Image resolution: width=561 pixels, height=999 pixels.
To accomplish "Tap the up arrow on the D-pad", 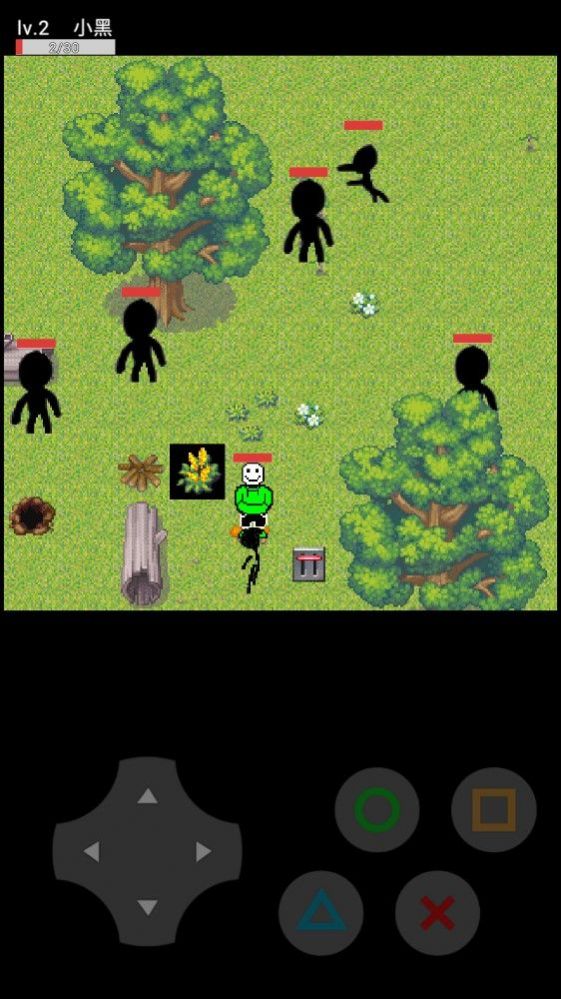I will pyautogui.click(x=147, y=796).
